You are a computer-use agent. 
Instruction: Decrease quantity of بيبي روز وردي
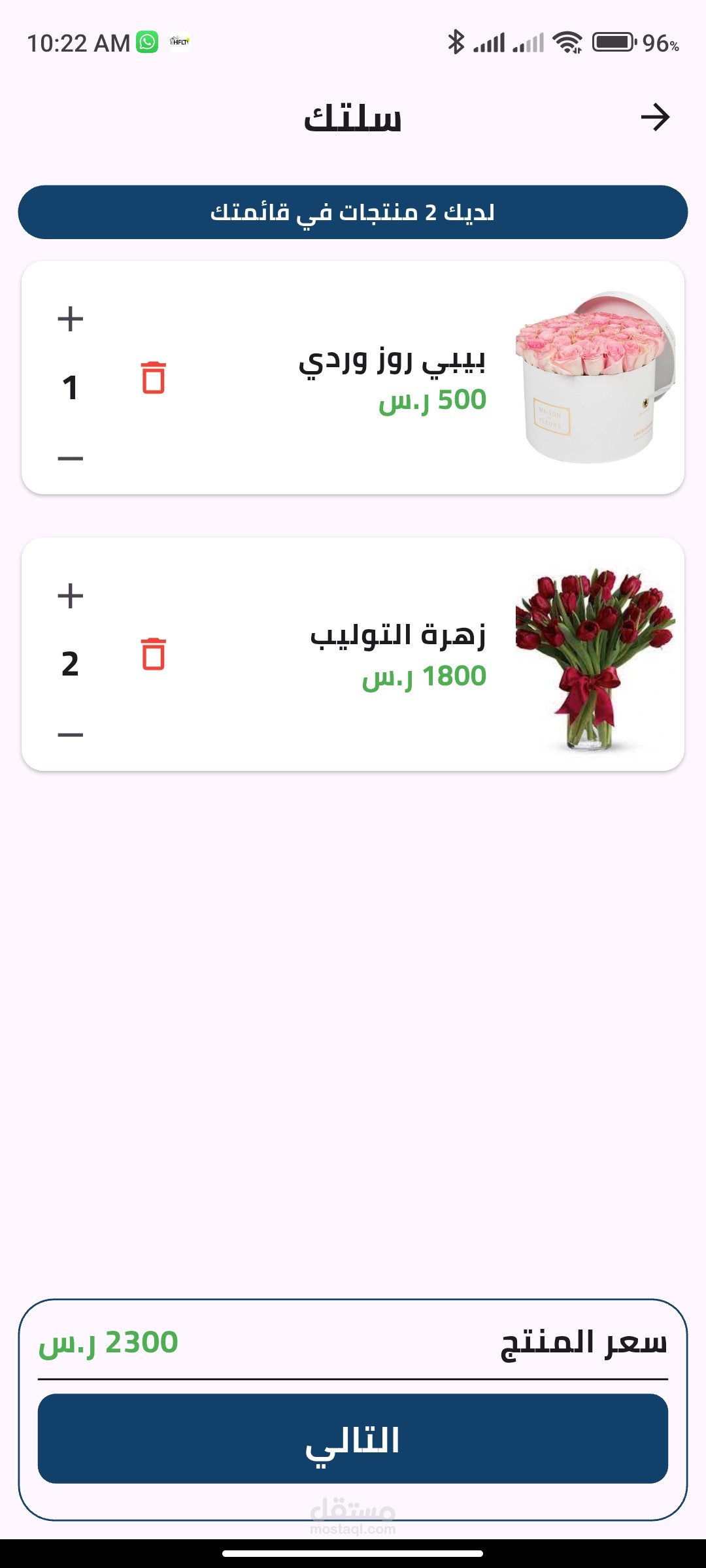click(x=70, y=459)
